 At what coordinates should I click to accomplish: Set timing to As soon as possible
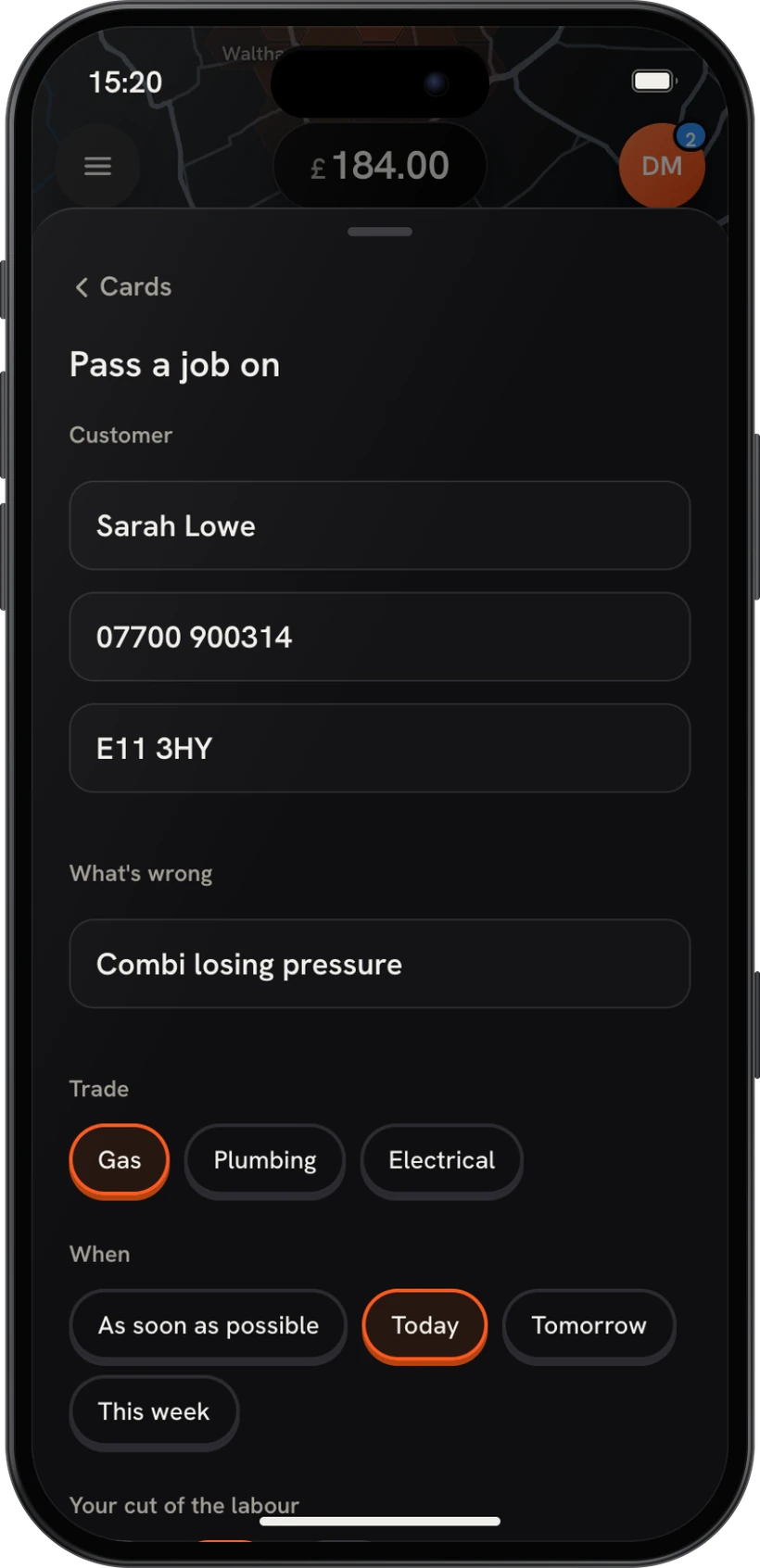209,1326
